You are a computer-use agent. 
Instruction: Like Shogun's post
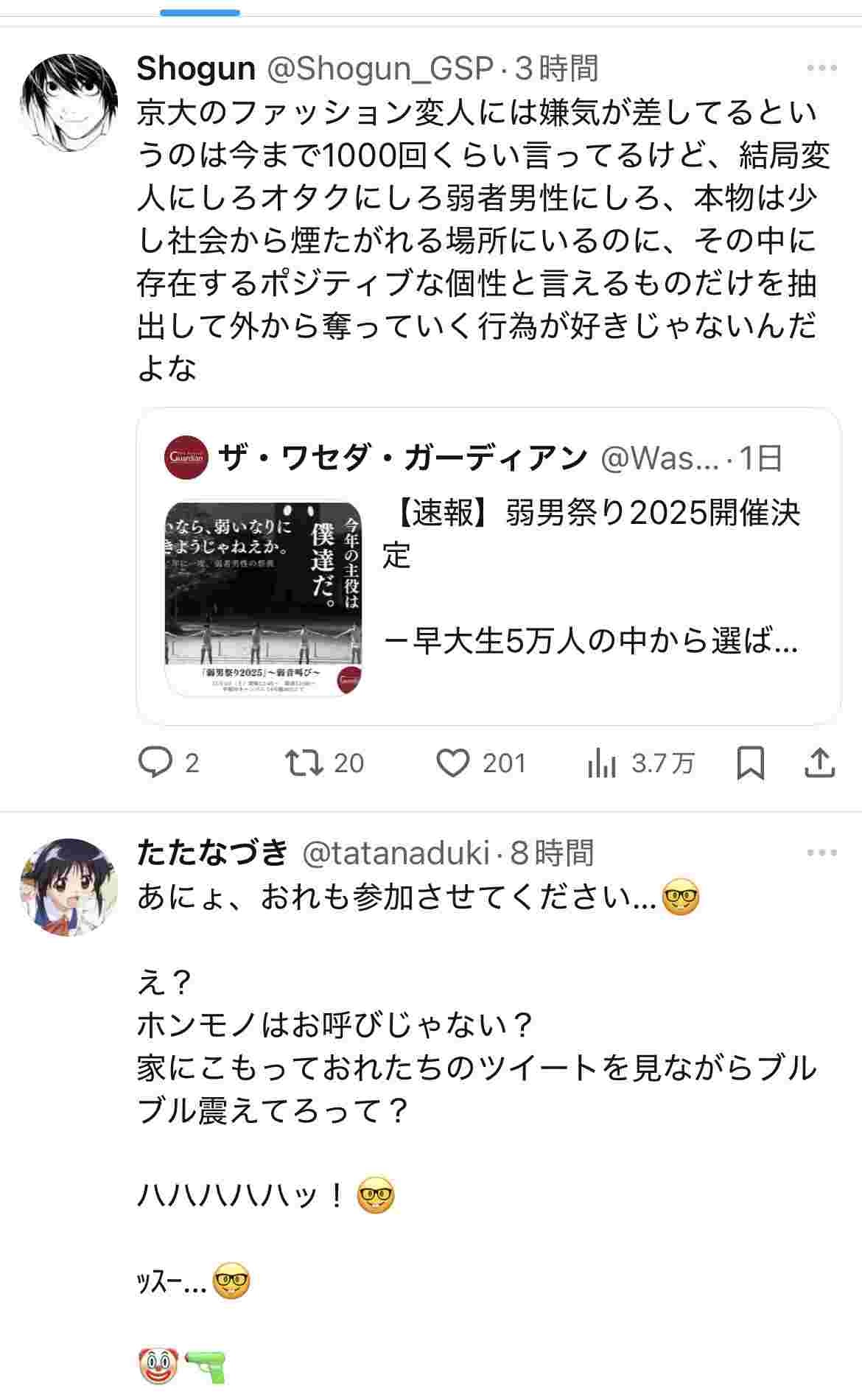(452, 763)
